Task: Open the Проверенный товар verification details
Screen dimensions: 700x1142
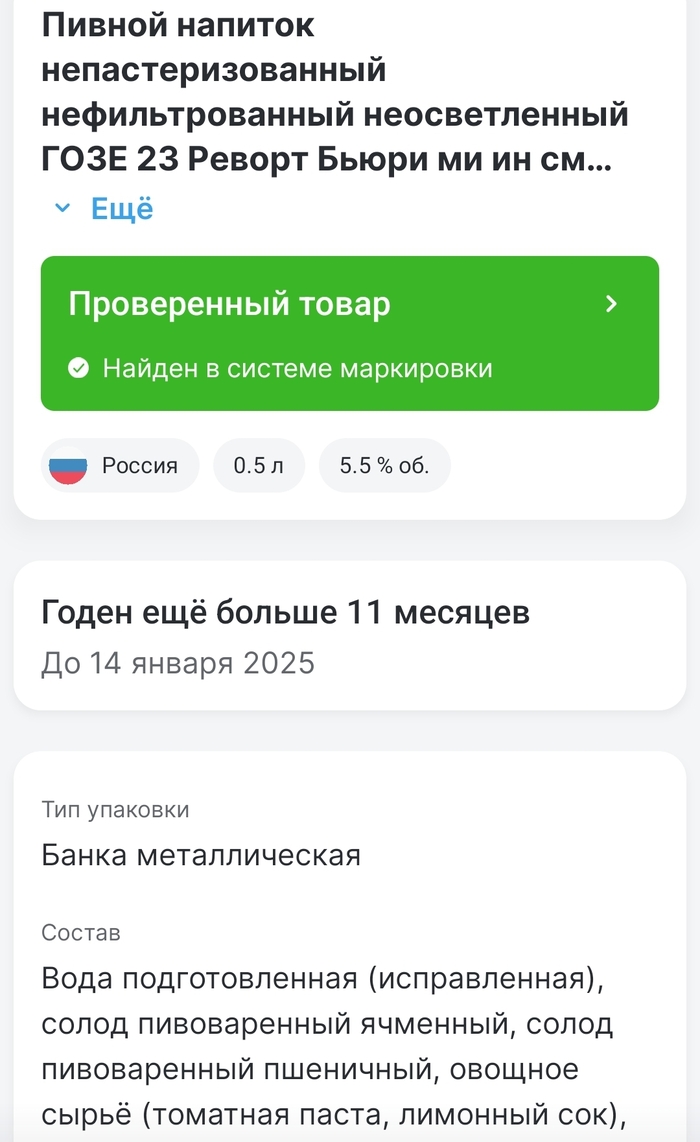Action: tap(349, 333)
